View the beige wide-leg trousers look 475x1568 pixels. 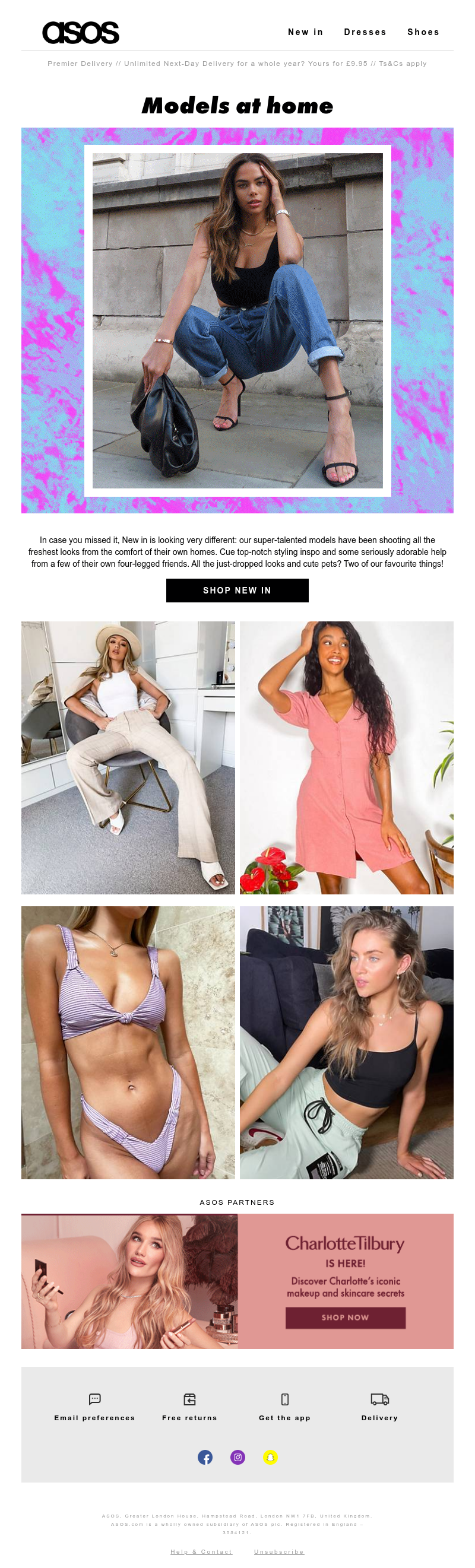128,757
